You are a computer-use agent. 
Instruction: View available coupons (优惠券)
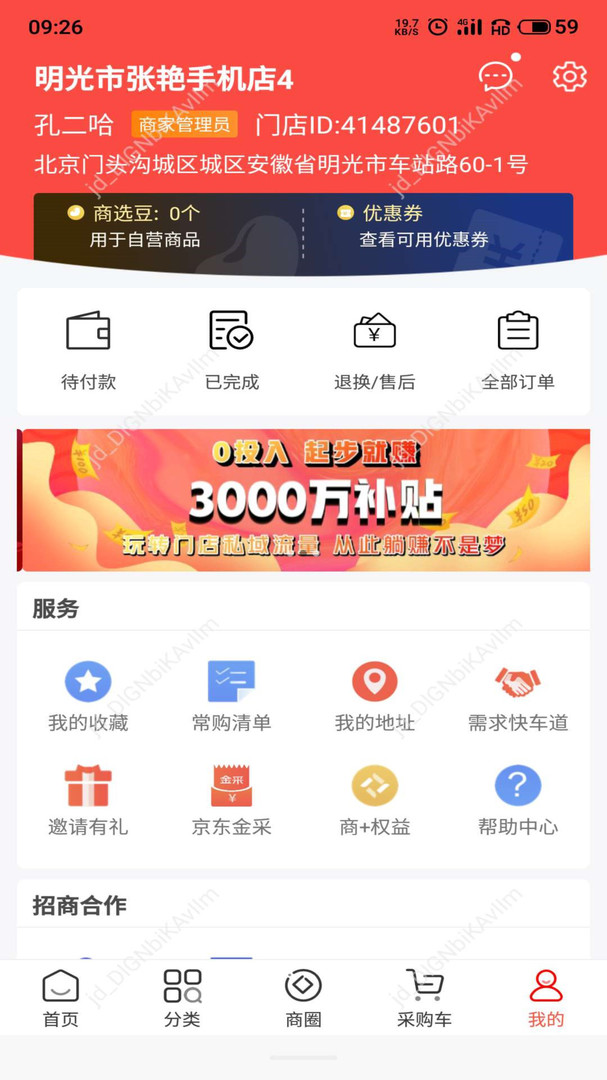pos(424,226)
